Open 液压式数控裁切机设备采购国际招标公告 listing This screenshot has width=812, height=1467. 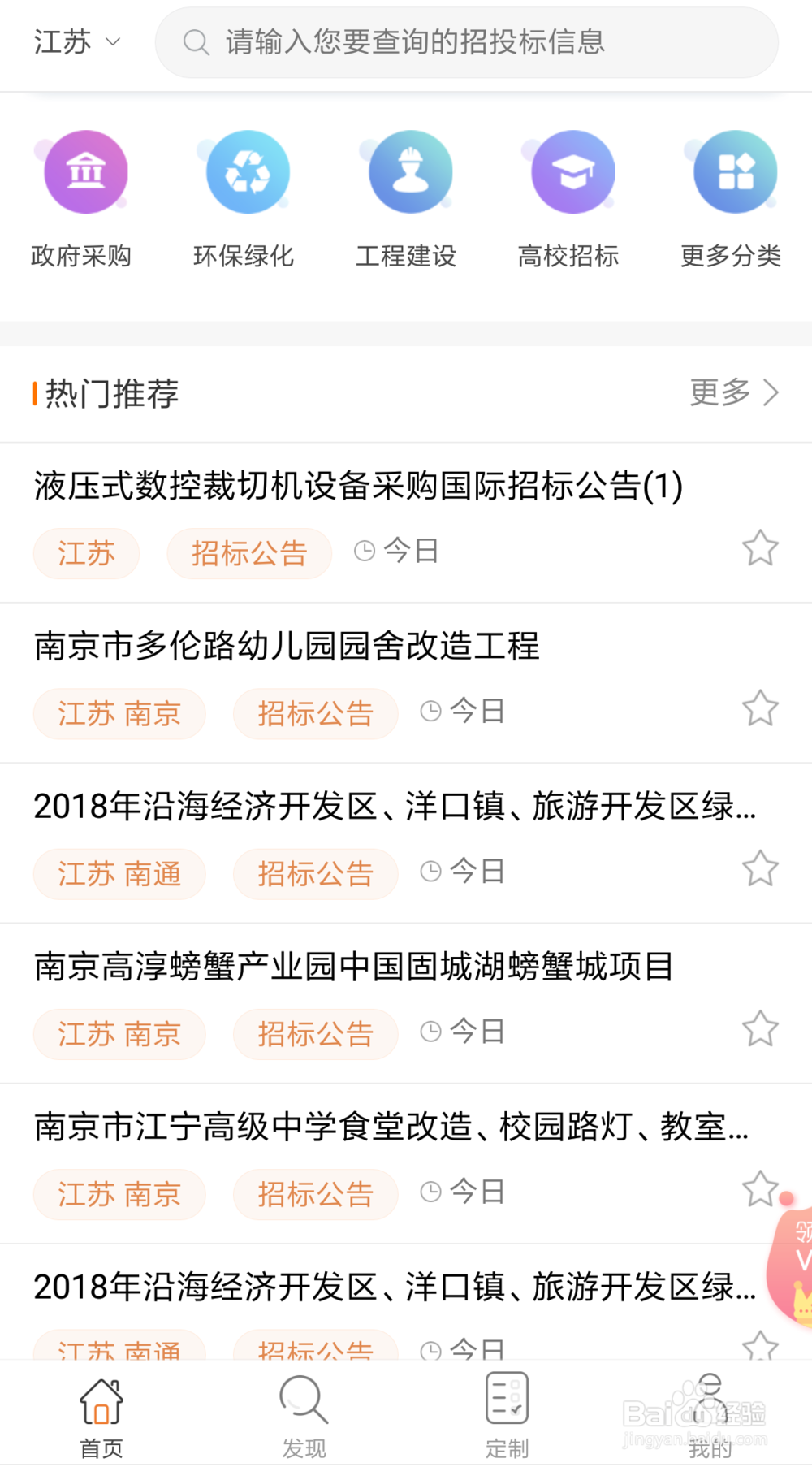click(x=358, y=487)
